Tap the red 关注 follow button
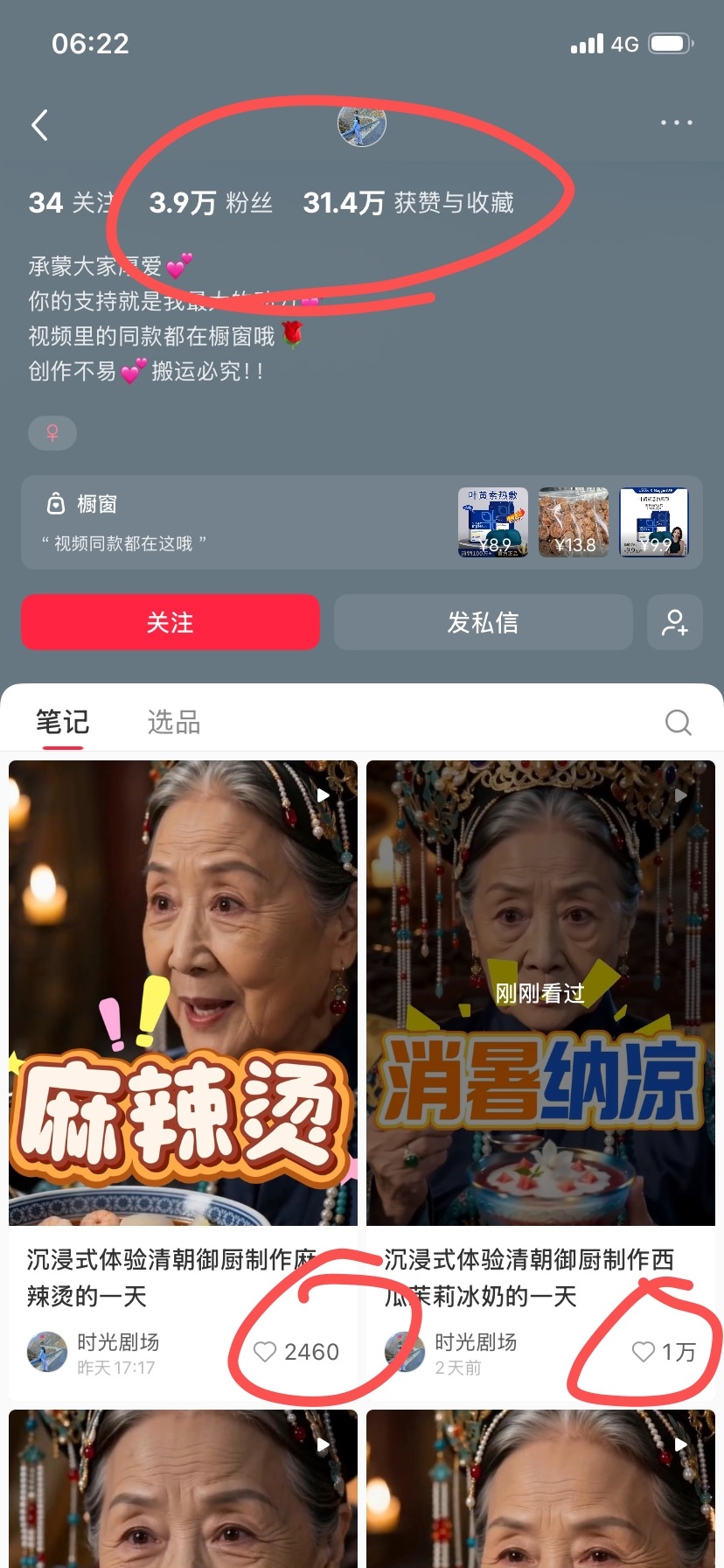The image size is (724, 1568). (x=171, y=622)
